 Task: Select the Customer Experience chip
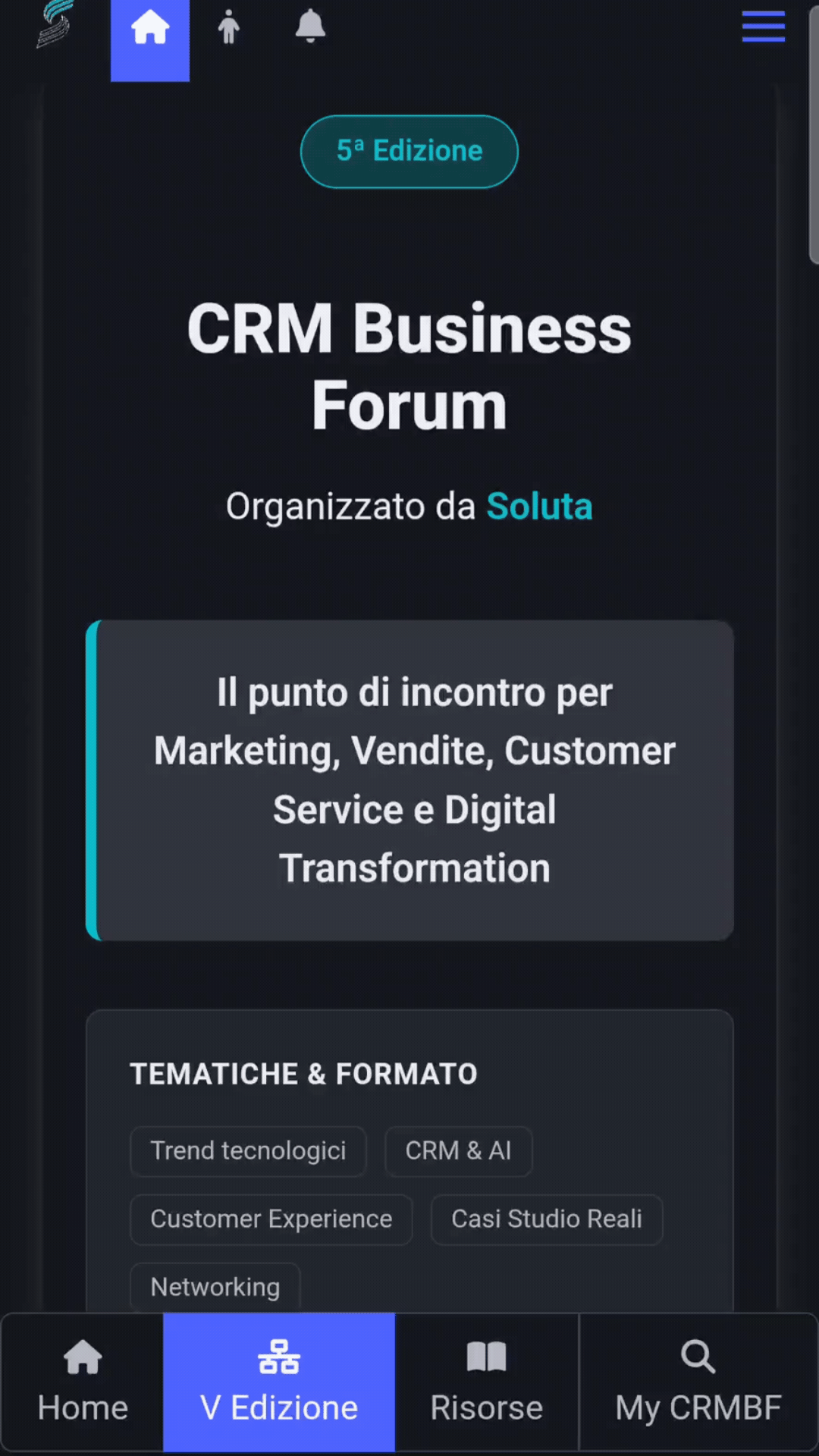271,1219
